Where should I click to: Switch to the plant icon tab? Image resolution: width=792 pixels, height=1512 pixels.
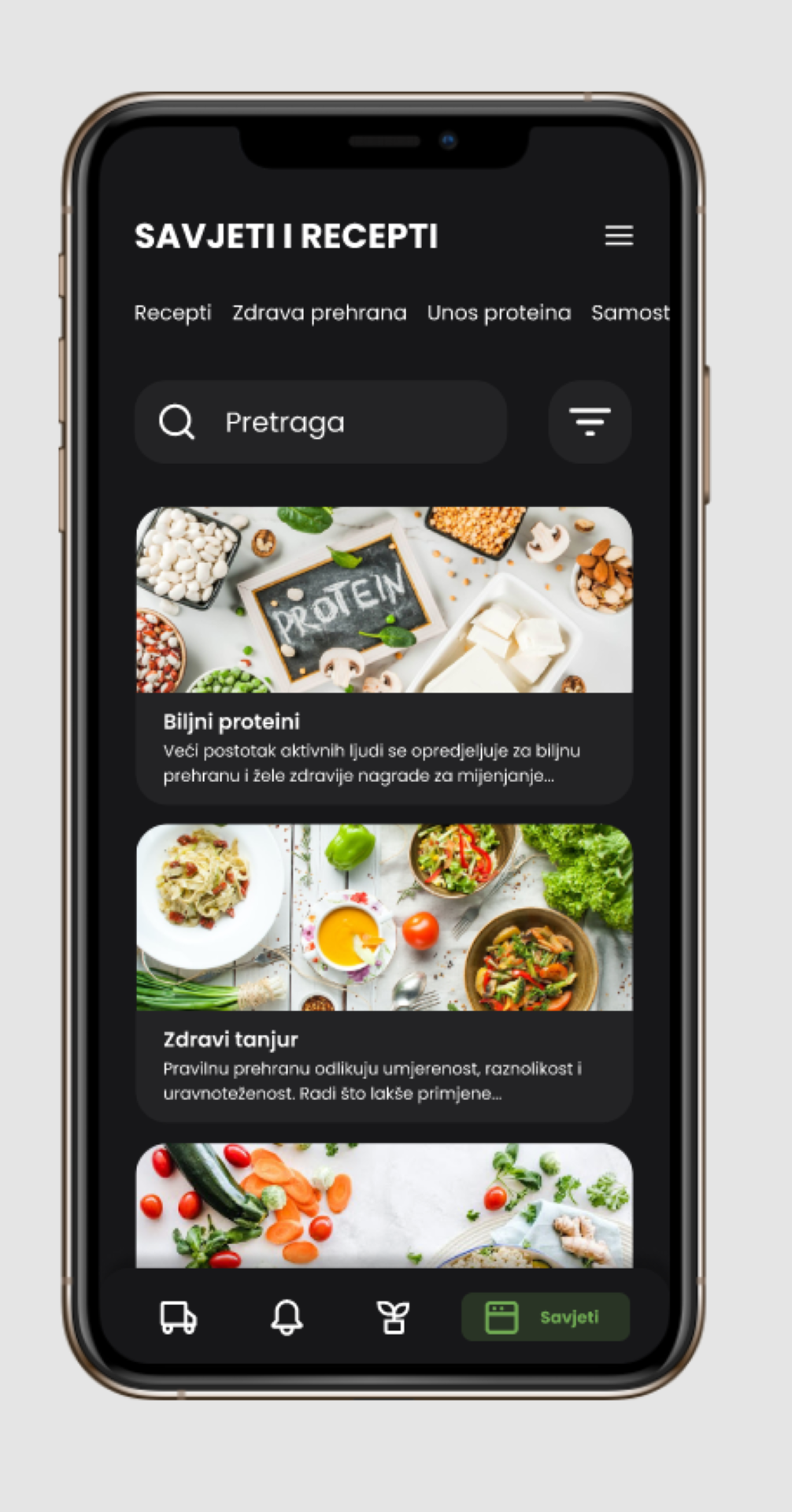[393, 1317]
